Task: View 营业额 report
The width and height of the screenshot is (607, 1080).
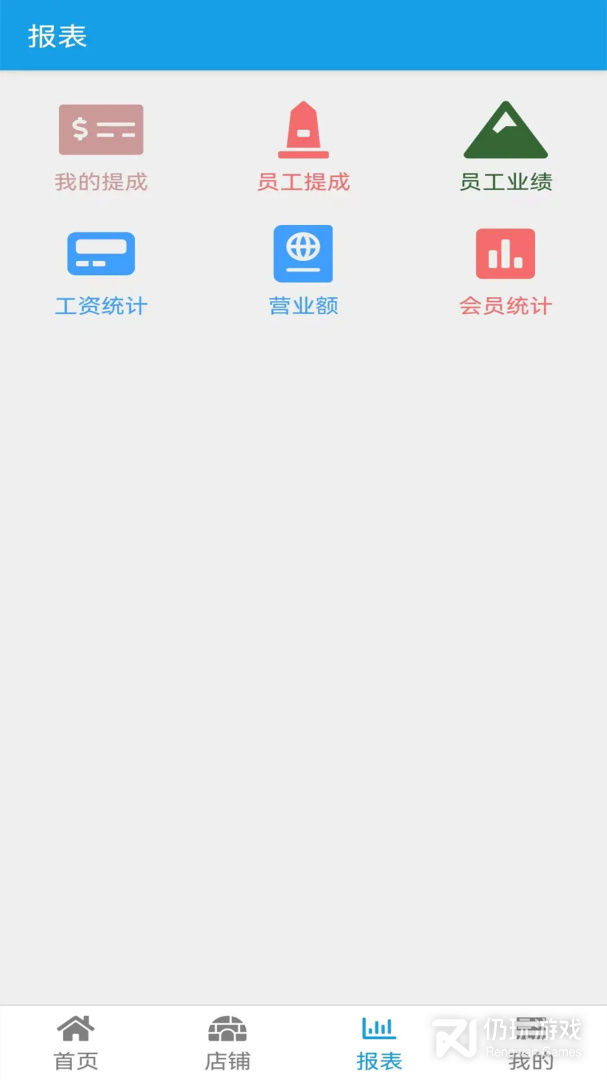Action: (x=303, y=271)
